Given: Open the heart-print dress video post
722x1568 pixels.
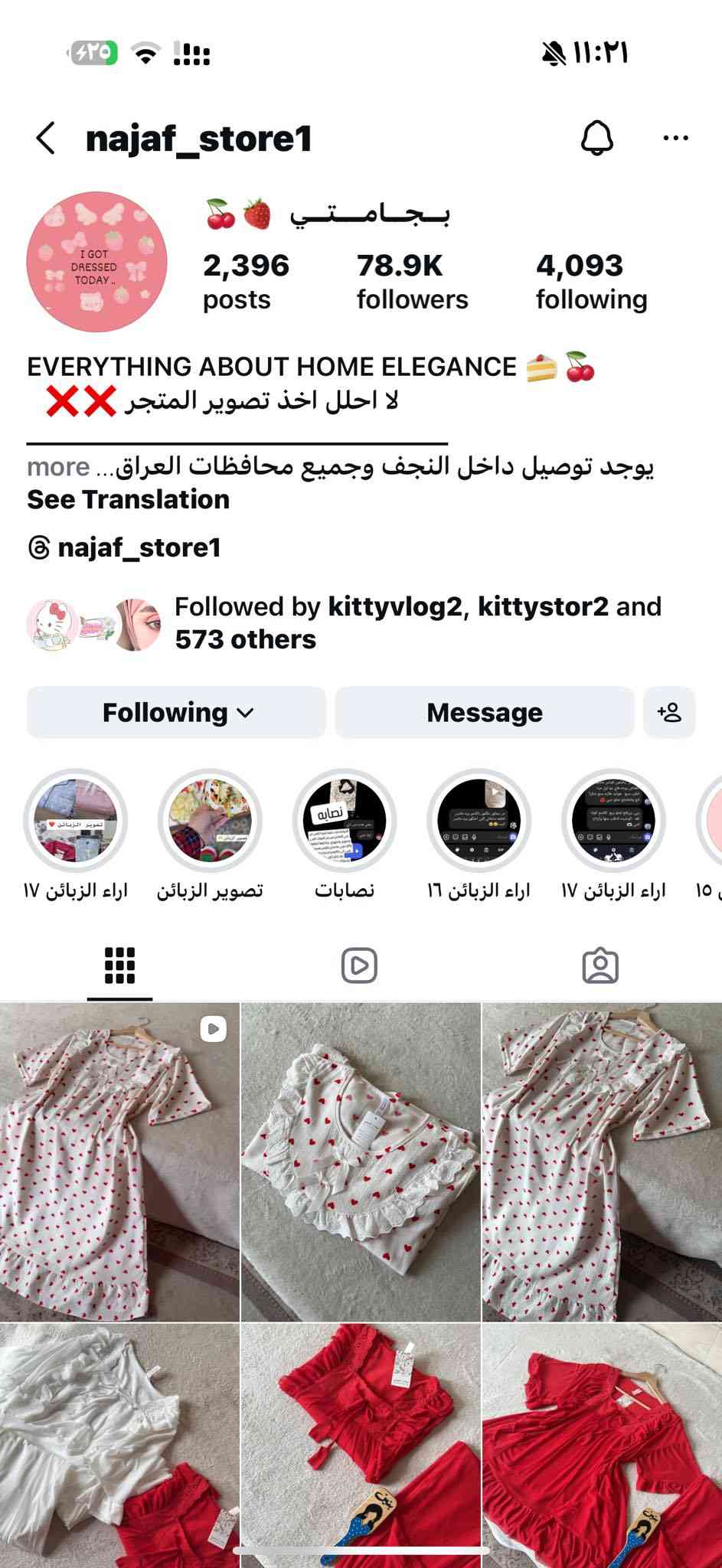Looking at the screenshot, I should point(119,1162).
